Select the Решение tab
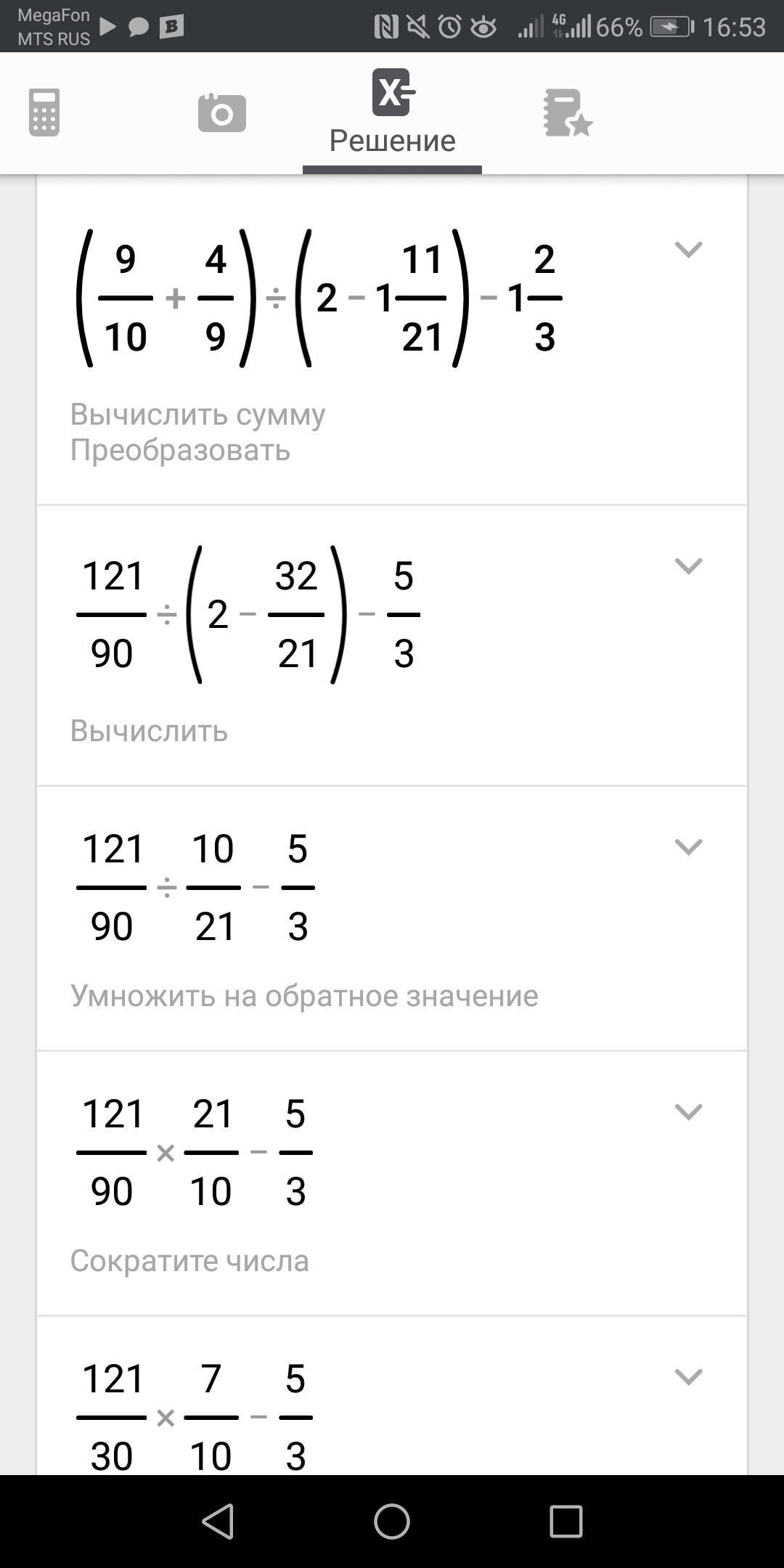784x1568 pixels. point(392,113)
